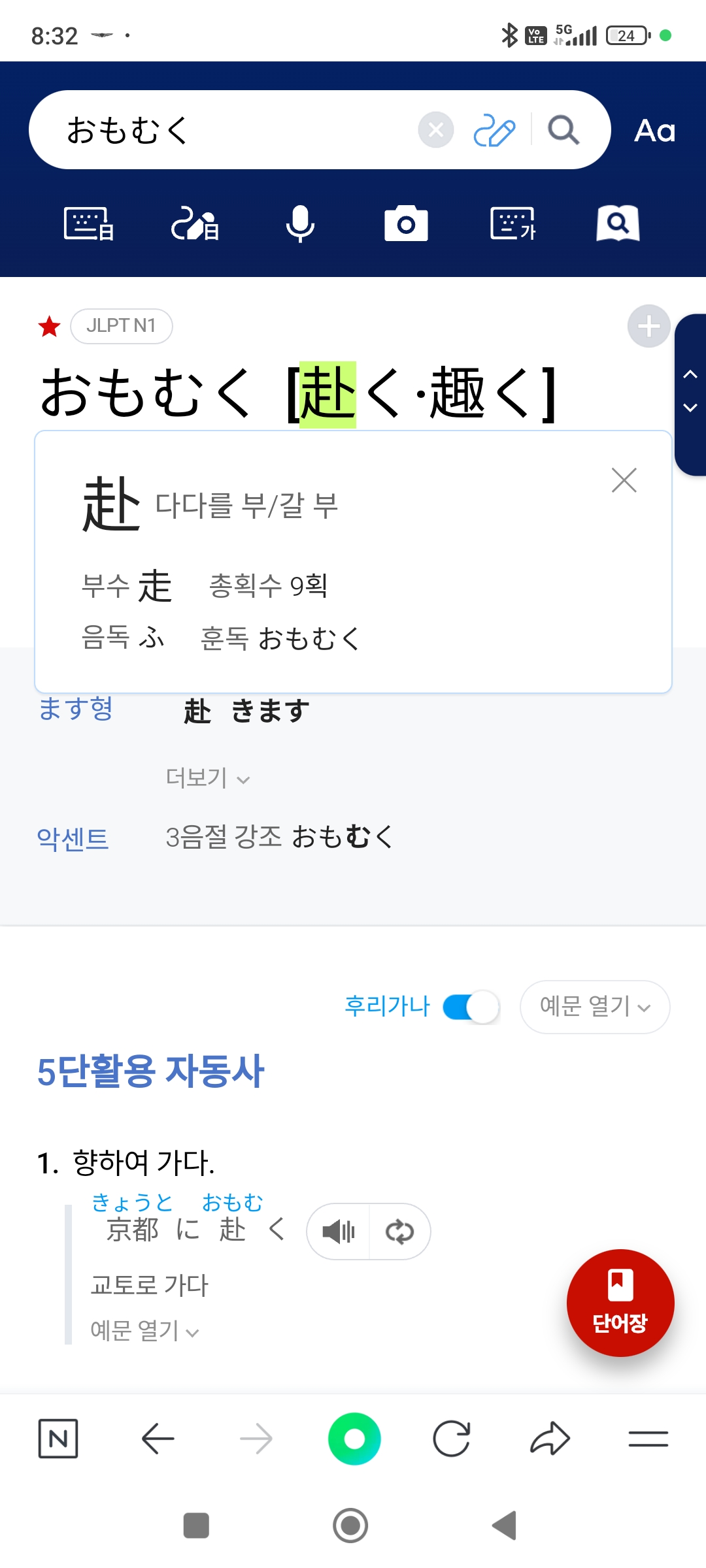This screenshot has height=1568, width=706.
Task: Open the camera search
Action: 406,224
